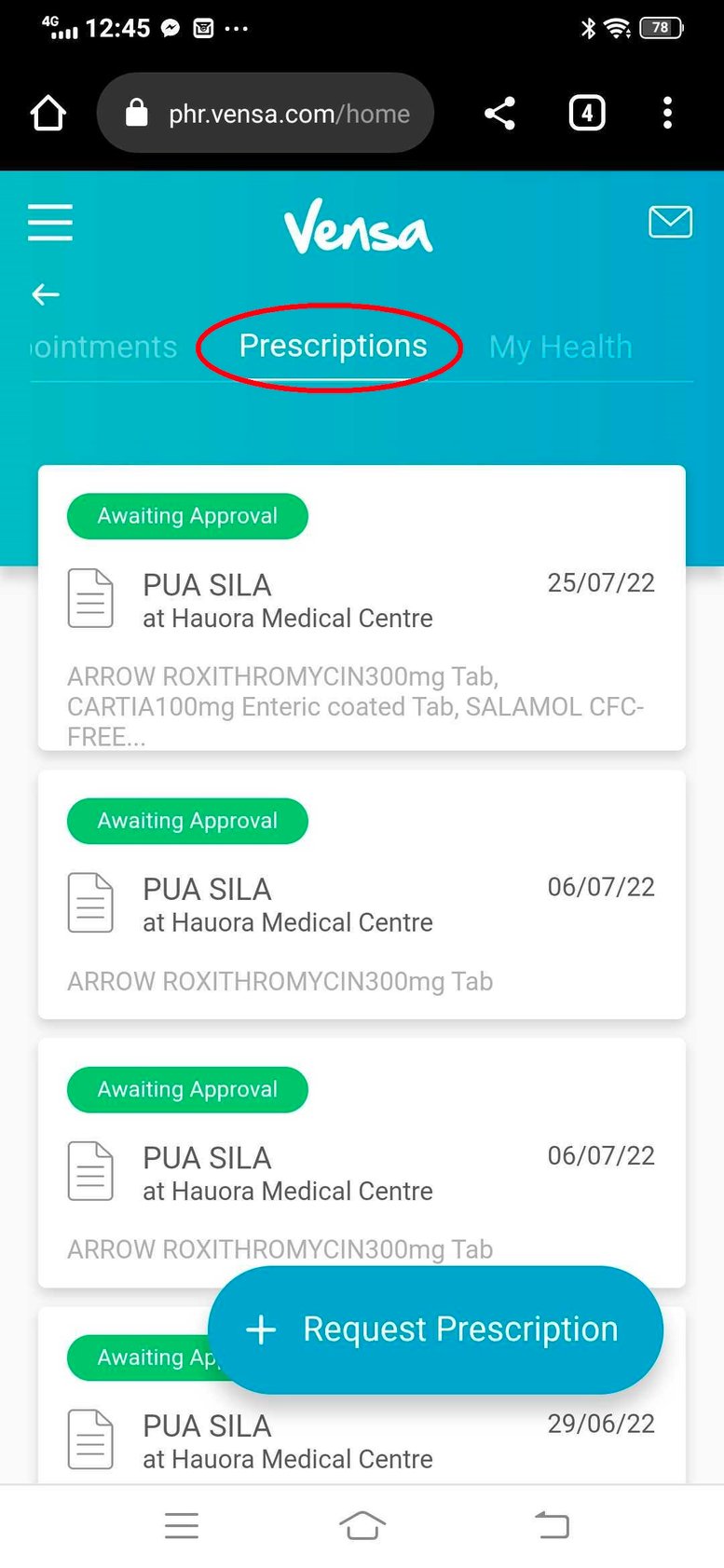Tap the Awaiting Approval badge on the top card

pos(186,516)
